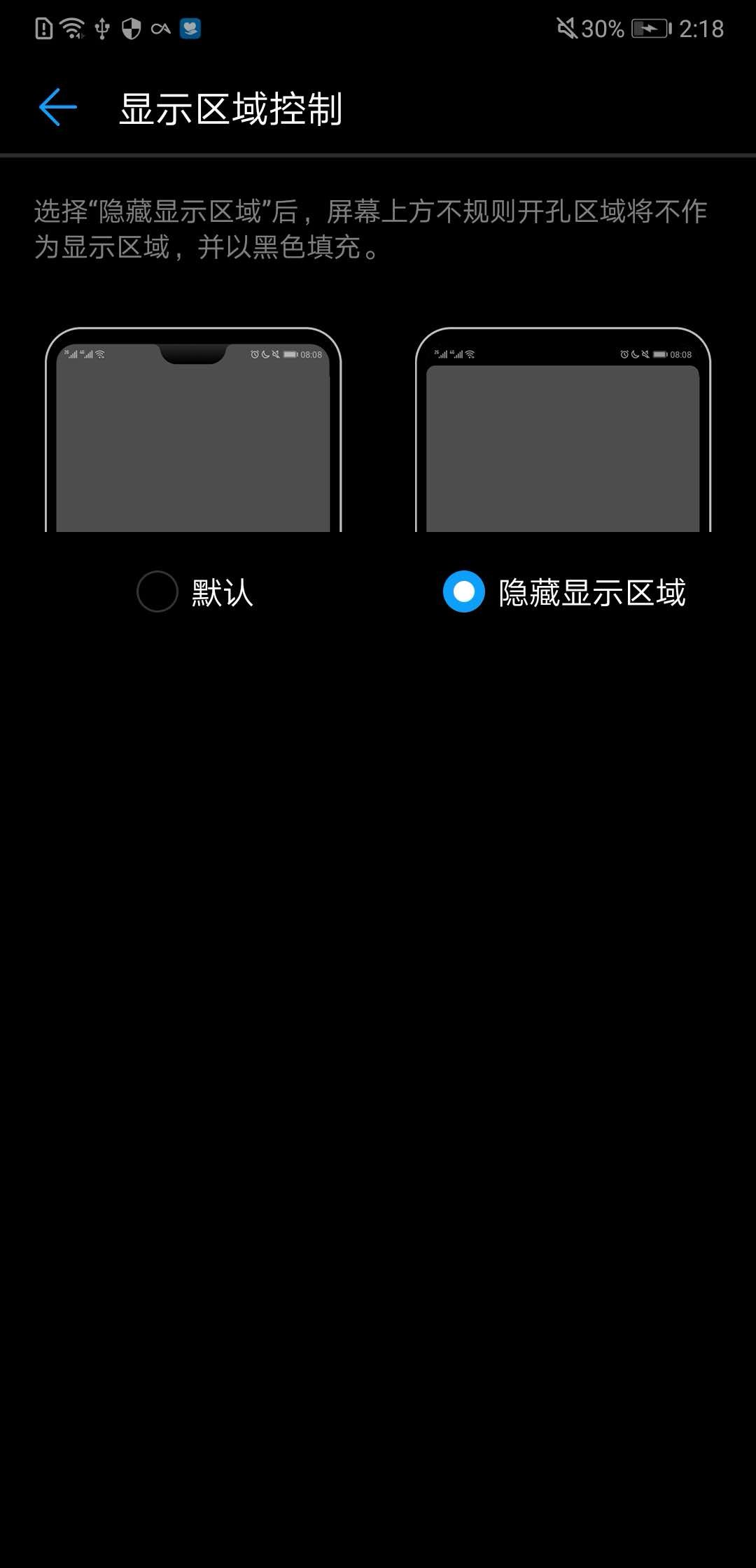Viewport: 756px width, 1568px height.
Task: Choose the 隐藏显示区域 radio option
Action: [464, 591]
